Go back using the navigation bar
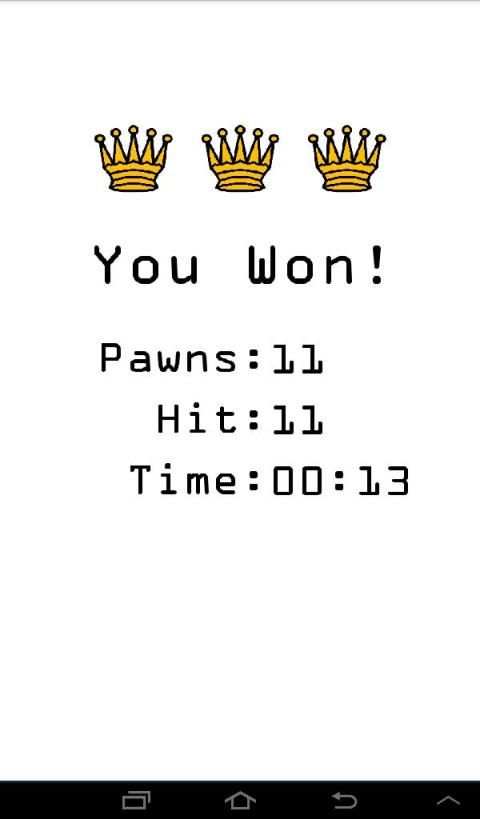 (x=345, y=800)
